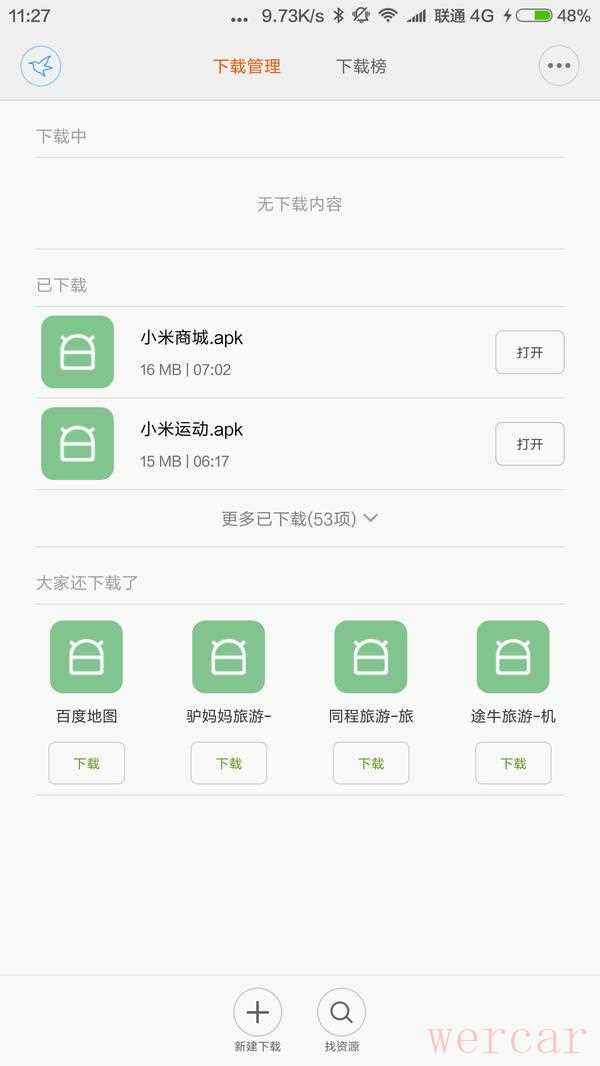Tap the blue bird icon at top
Viewport: 600px width, 1066px height.
tap(41, 66)
